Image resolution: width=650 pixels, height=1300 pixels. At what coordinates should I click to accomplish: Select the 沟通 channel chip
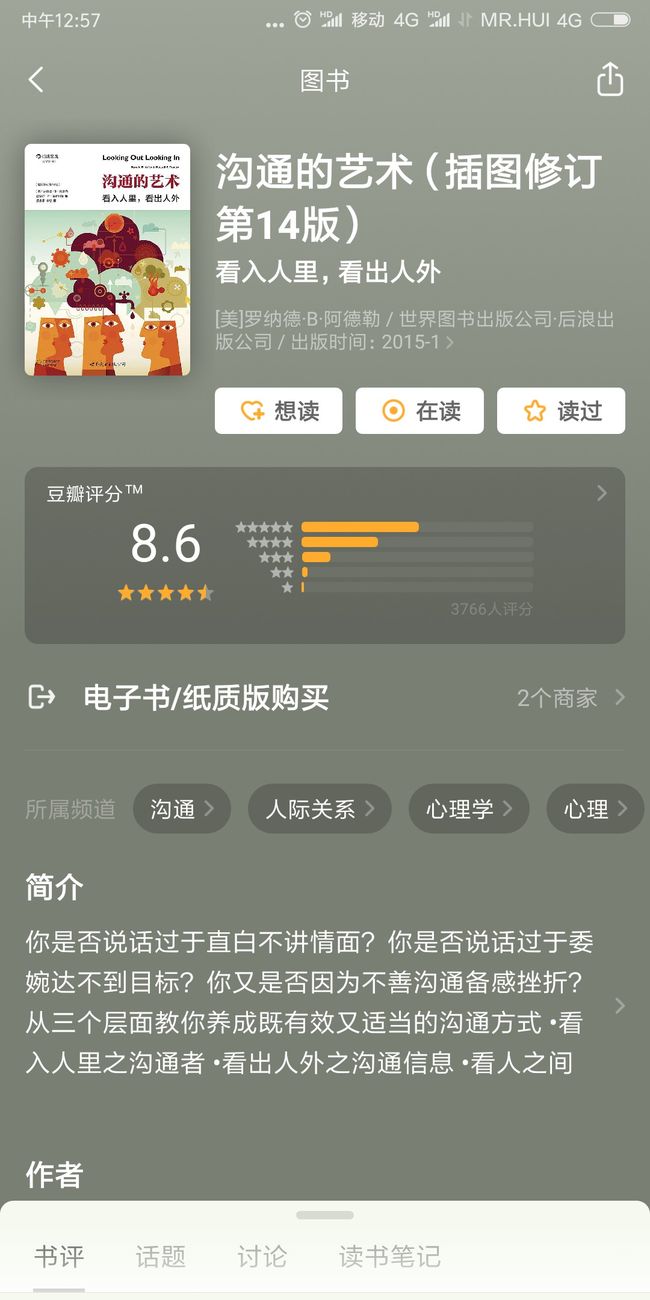point(182,809)
